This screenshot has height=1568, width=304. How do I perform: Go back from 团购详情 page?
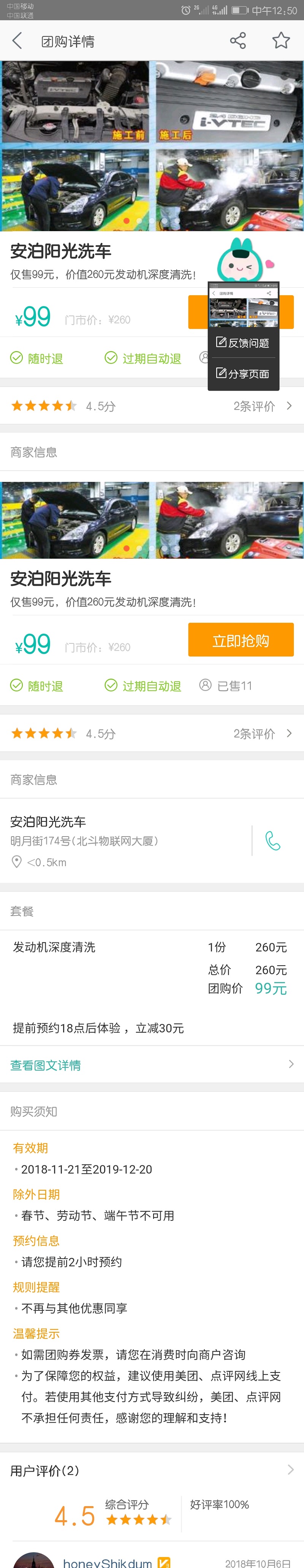coord(17,41)
